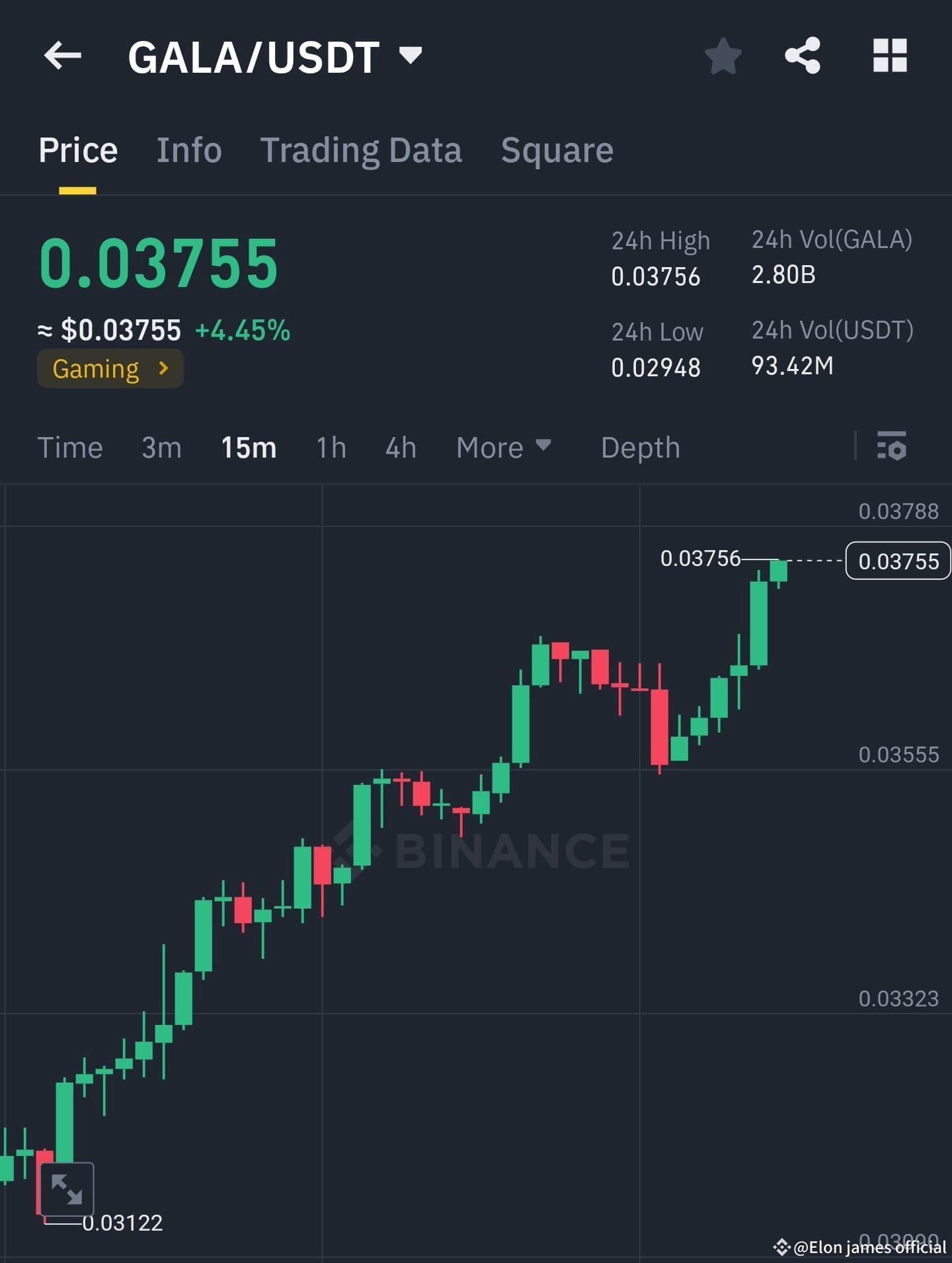
Task: Add GALA/USDT to favorites via star icon
Action: 723,56
